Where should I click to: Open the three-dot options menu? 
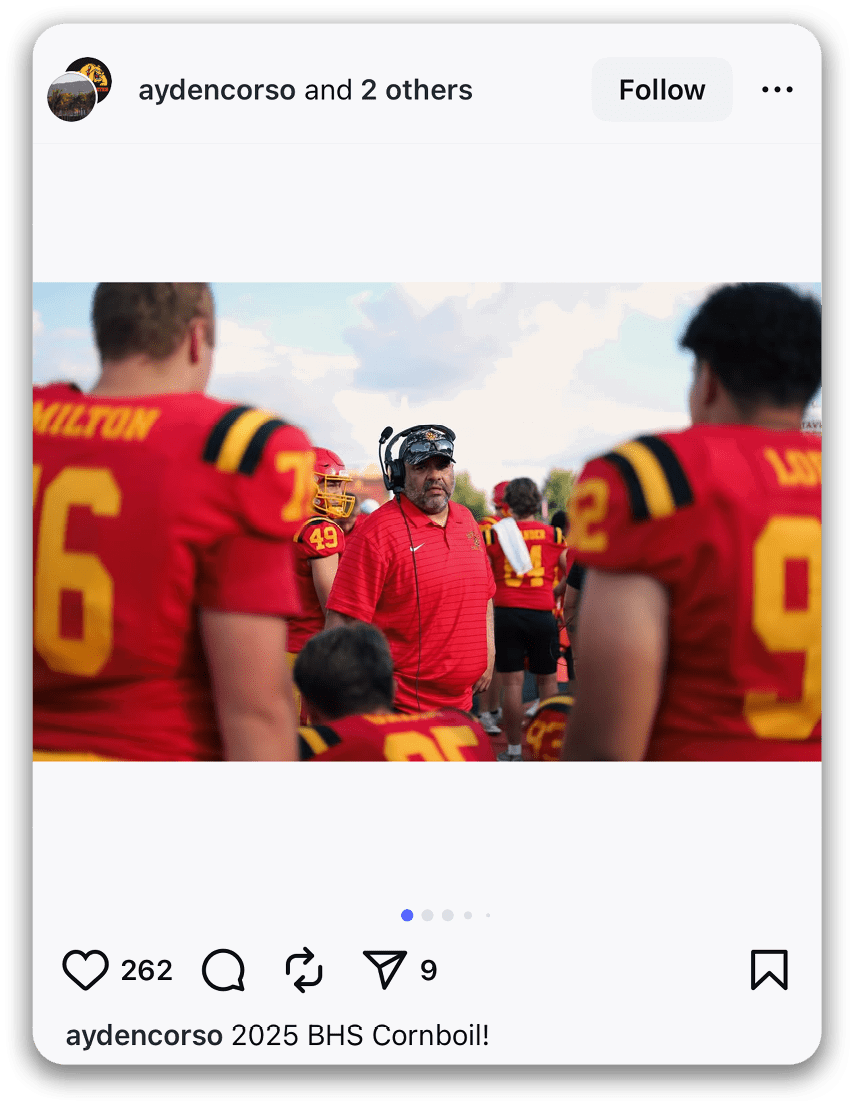777,90
